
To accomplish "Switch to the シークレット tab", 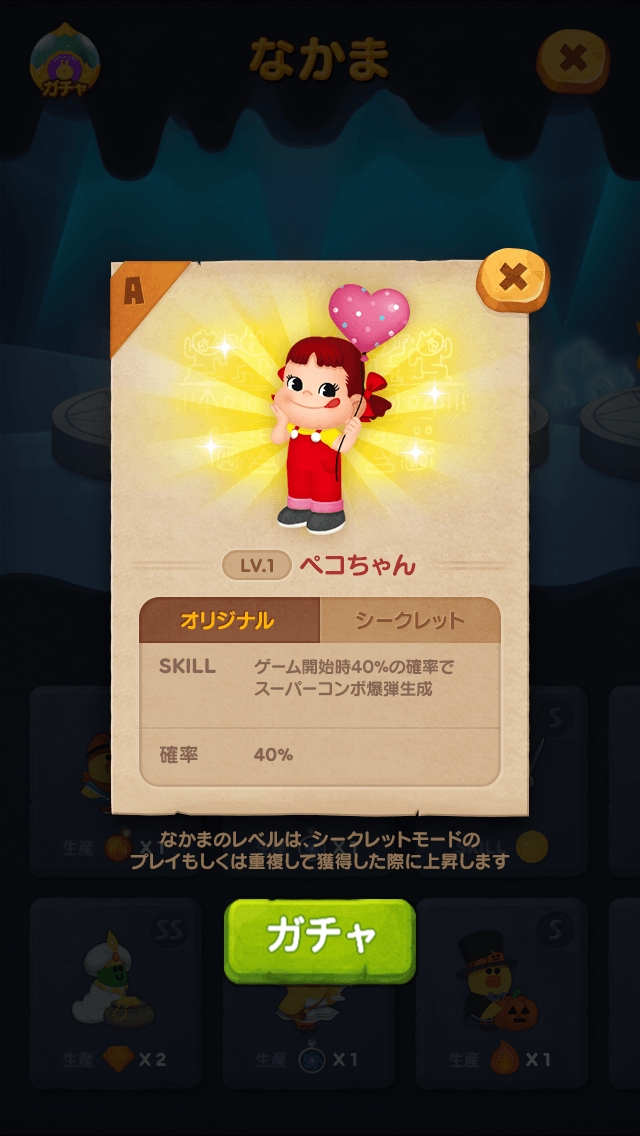I will point(410,620).
